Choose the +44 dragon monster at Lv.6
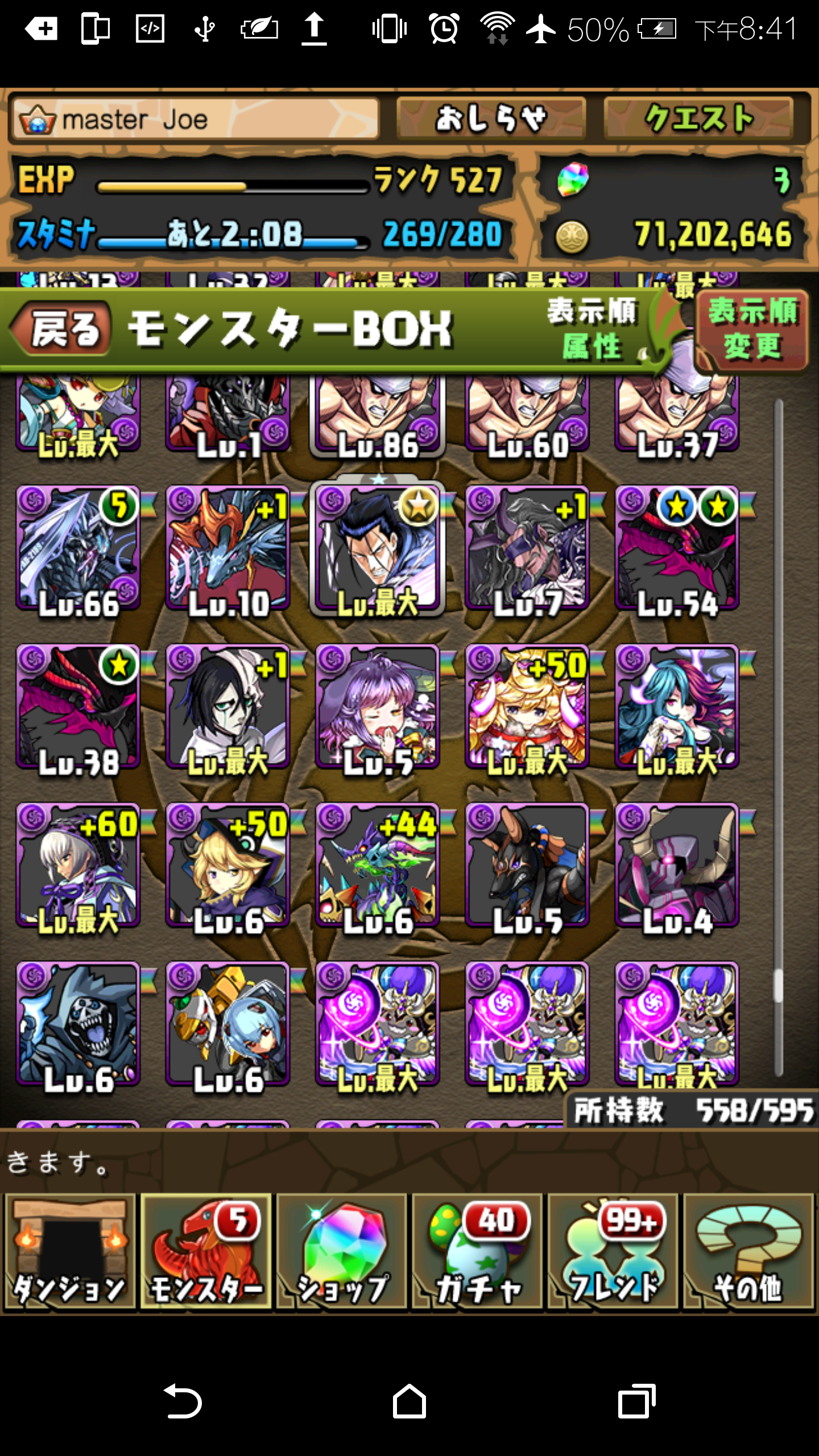 tap(378, 866)
